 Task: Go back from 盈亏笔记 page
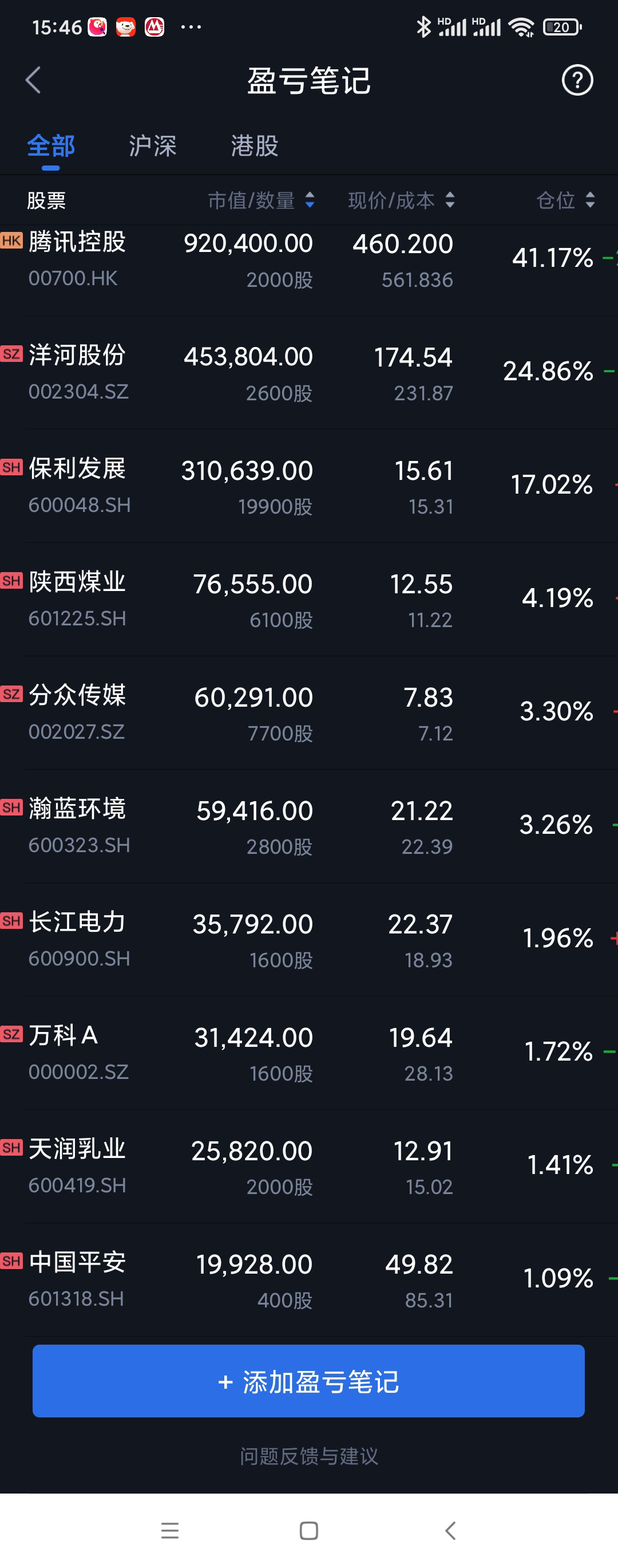click(x=33, y=80)
